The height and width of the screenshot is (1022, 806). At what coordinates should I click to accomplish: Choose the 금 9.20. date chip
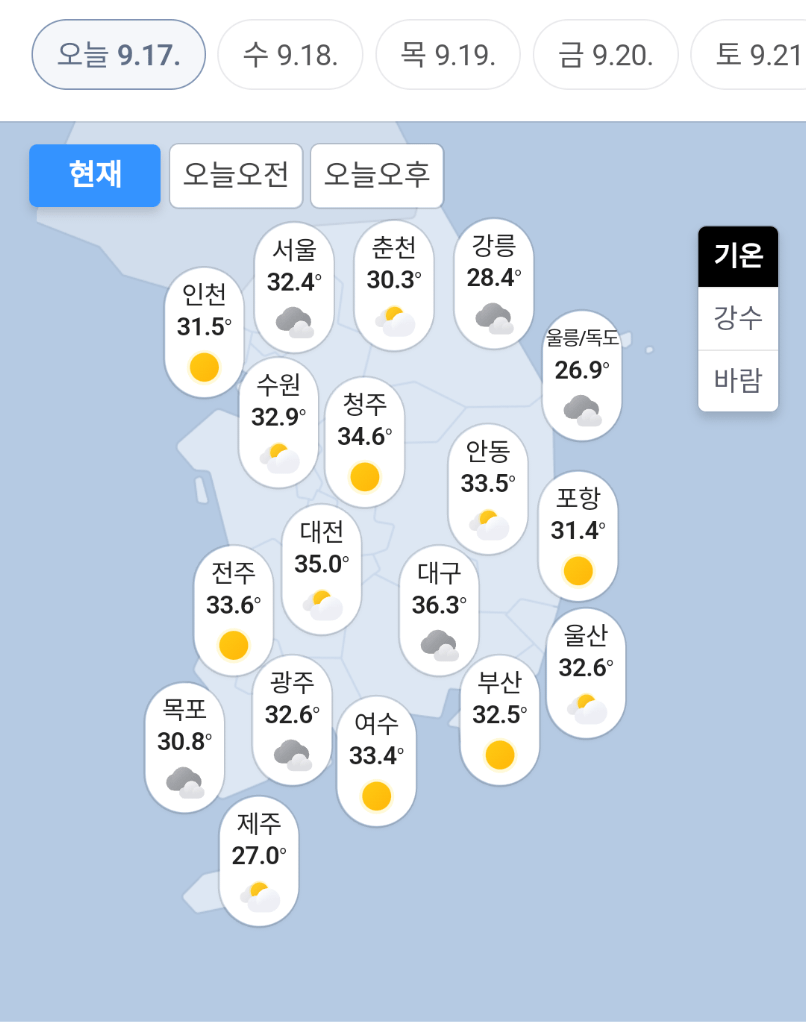[606, 54]
